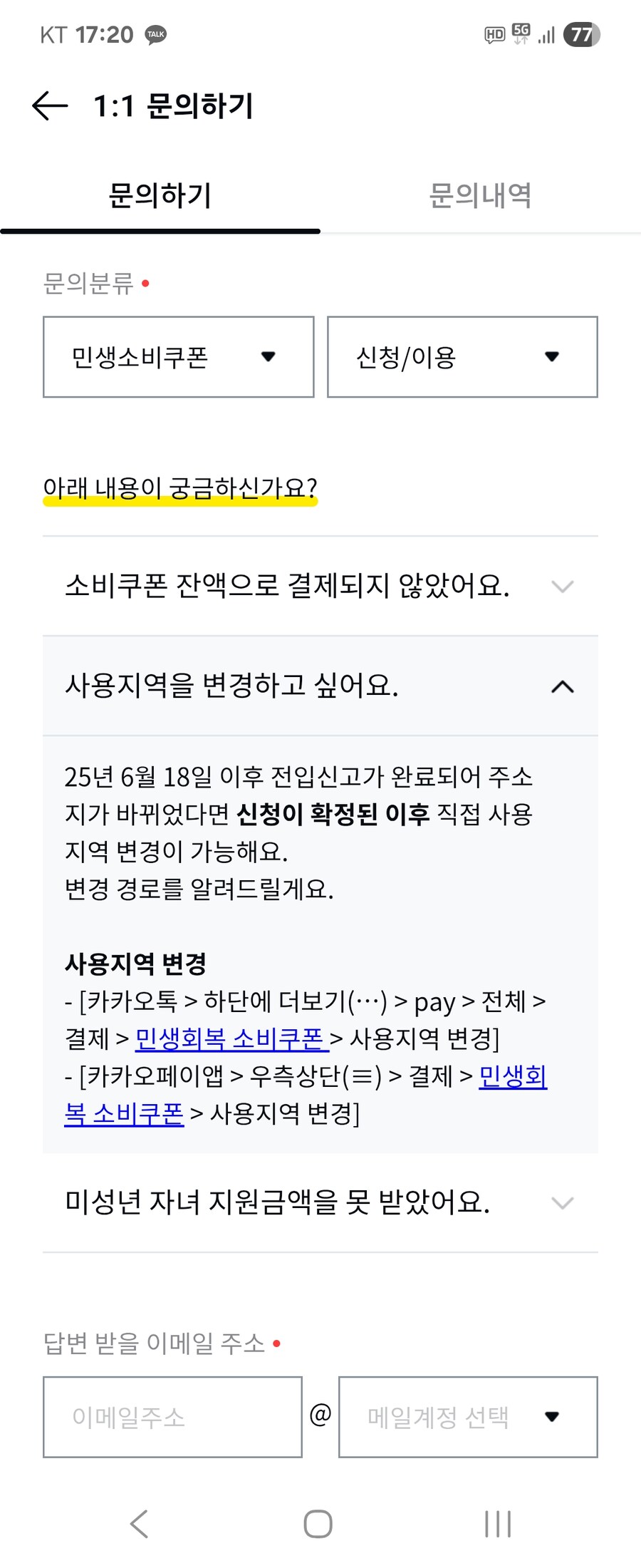The height and width of the screenshot is (1568, 641).
Task: Open the 메일계정 선택 email domain dropdown
Action: pos(467,1417)
